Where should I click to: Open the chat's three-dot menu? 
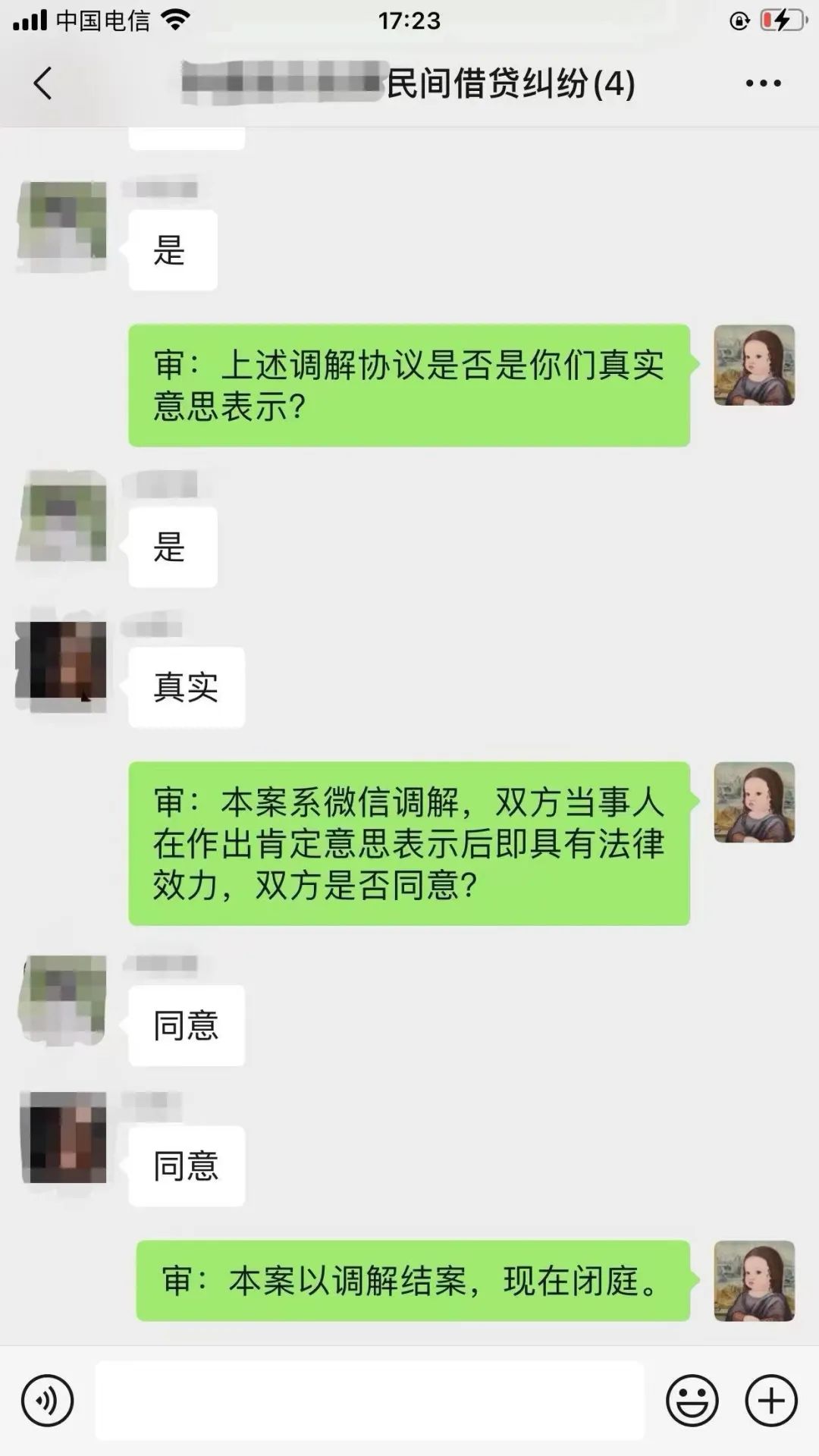coord(763,83)
